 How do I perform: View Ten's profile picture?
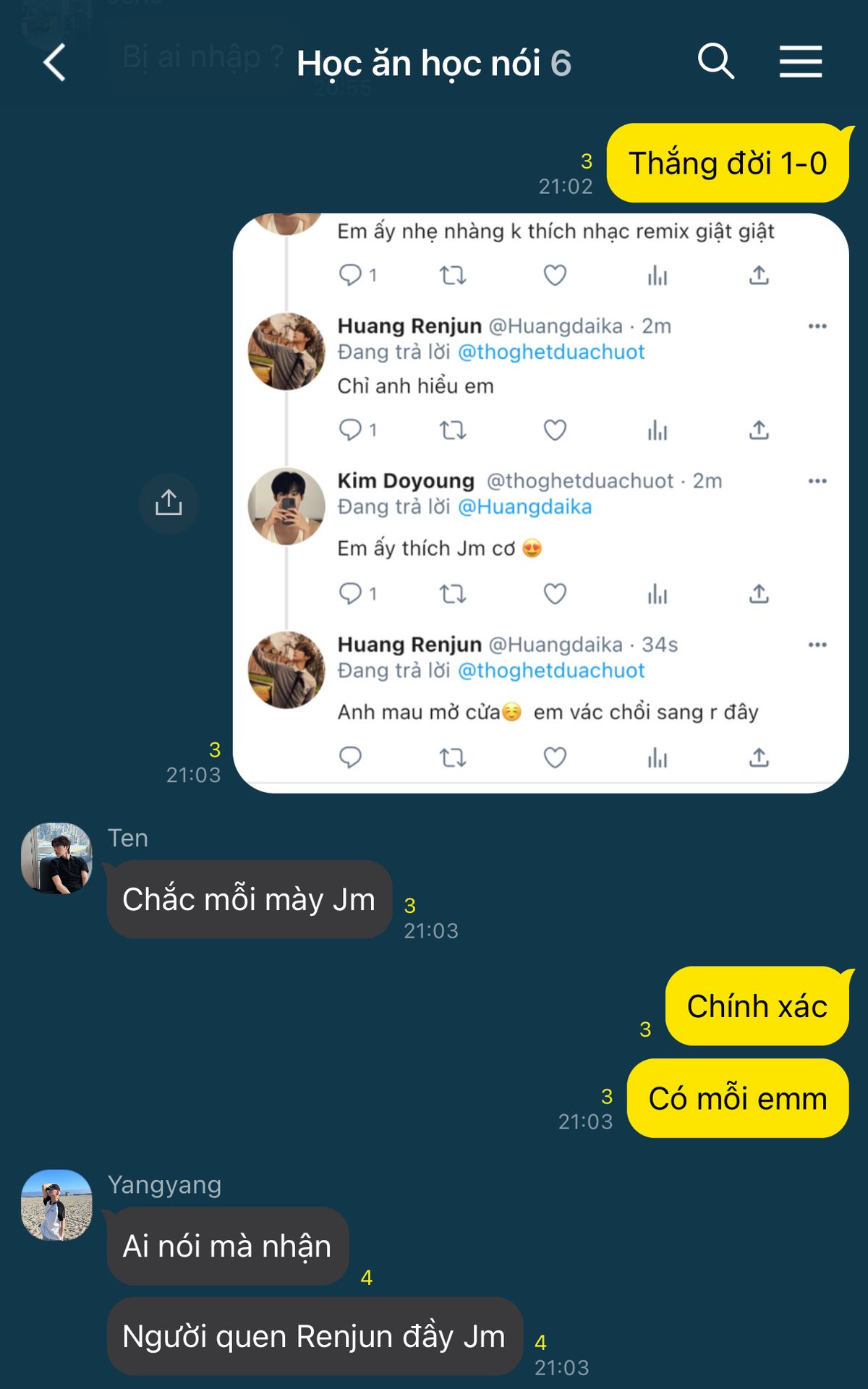click(57, 858)
